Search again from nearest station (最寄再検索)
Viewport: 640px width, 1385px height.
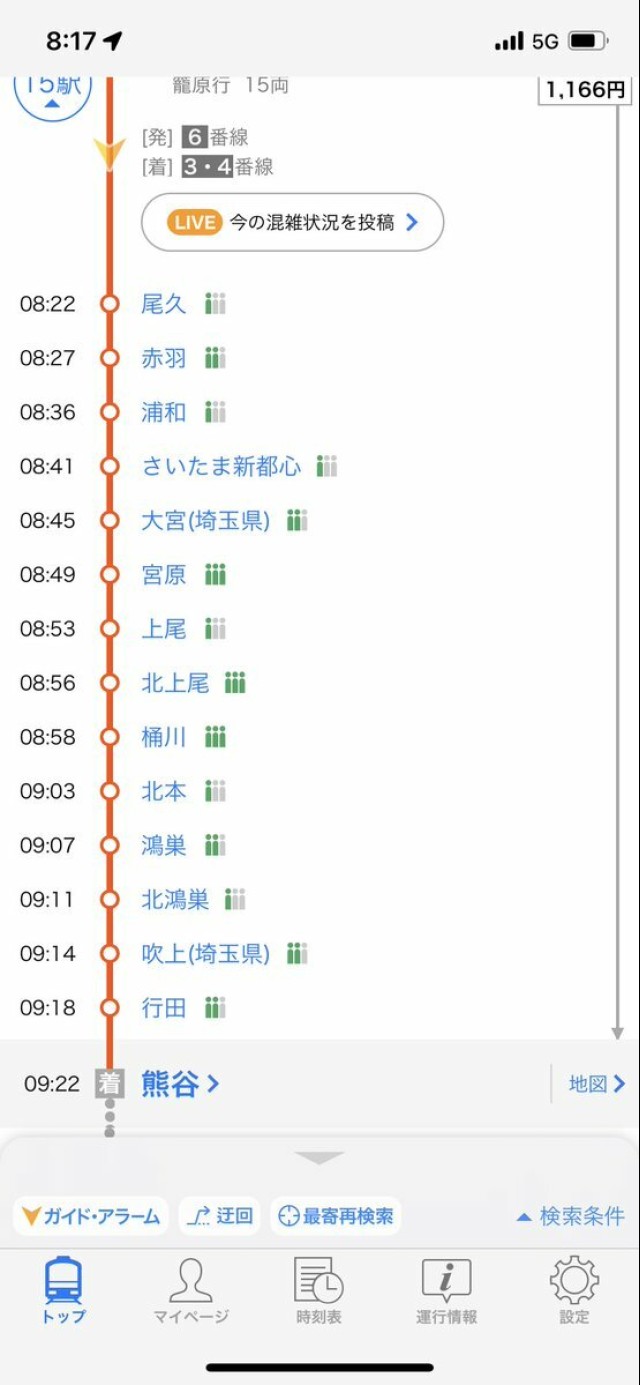coord(336,1216)
